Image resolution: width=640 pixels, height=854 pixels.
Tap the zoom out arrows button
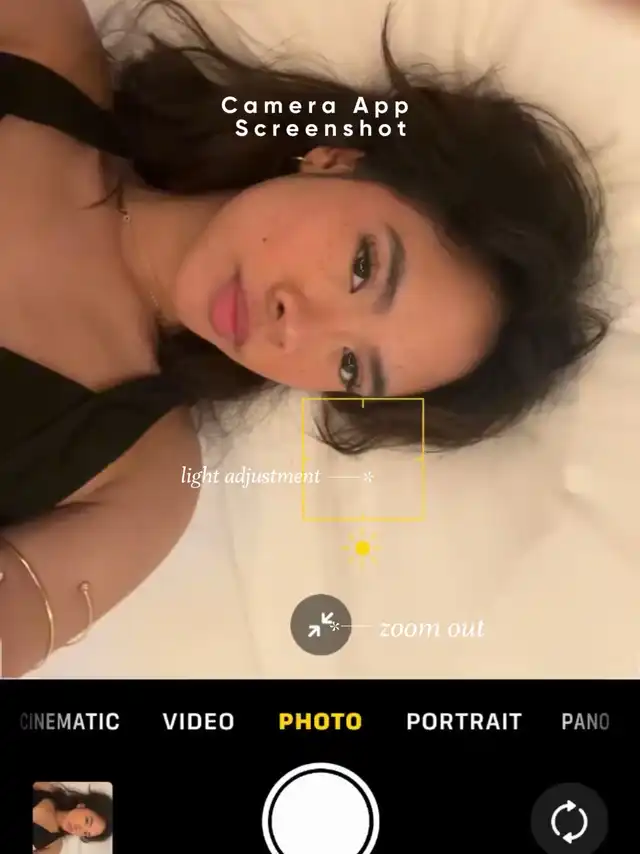click(321, 624)
